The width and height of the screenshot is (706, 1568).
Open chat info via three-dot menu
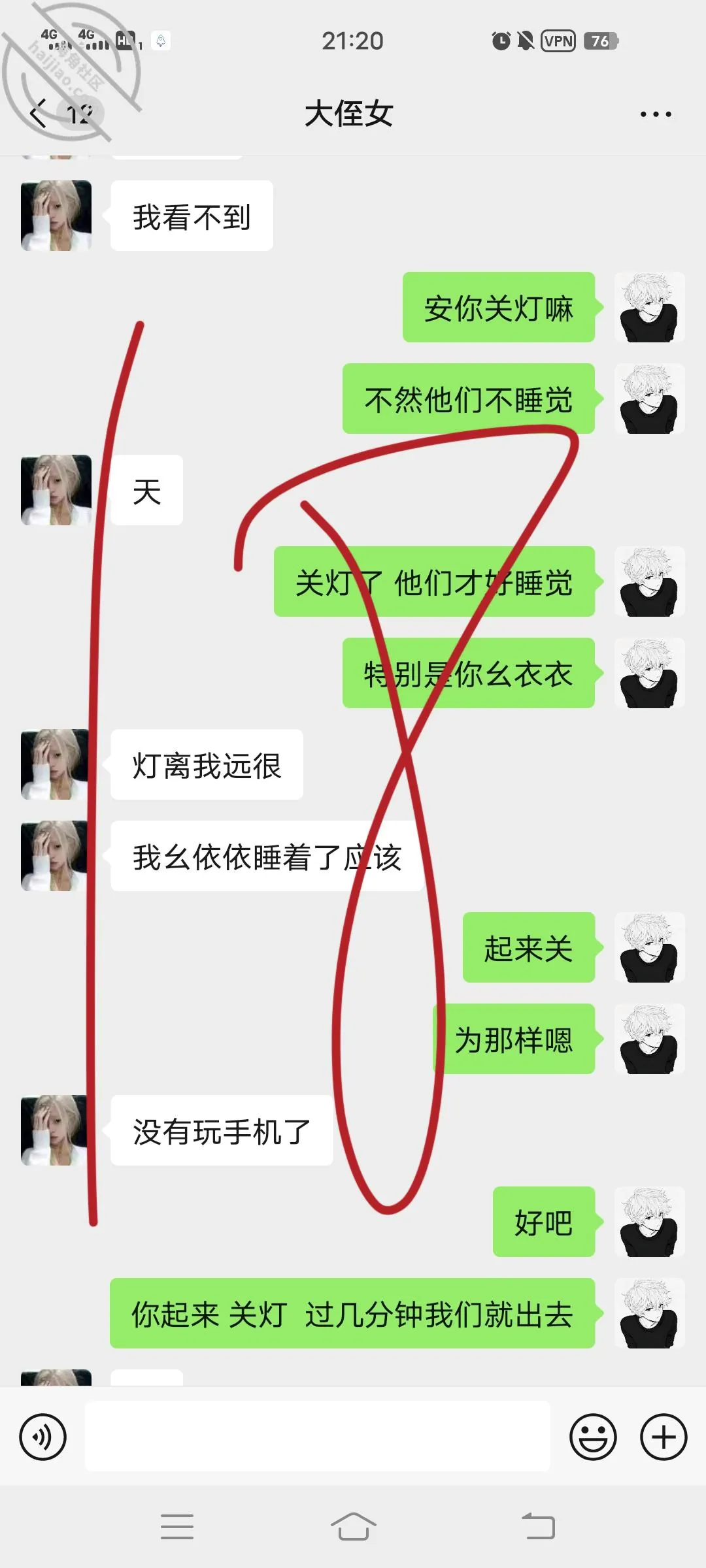click(x=656, y=114)
